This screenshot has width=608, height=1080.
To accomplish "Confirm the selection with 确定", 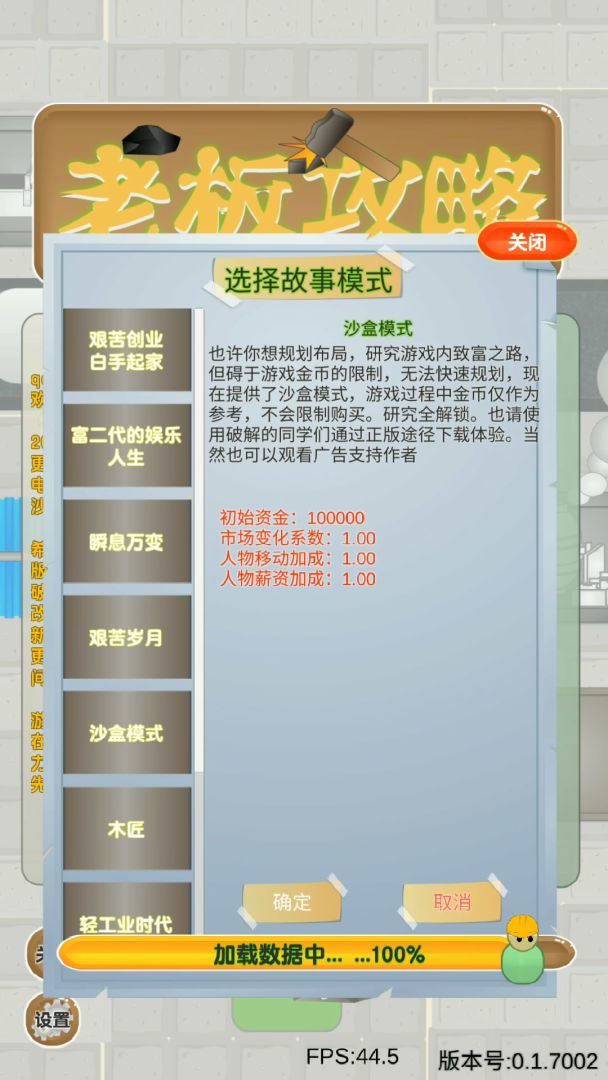I will 292,902.
